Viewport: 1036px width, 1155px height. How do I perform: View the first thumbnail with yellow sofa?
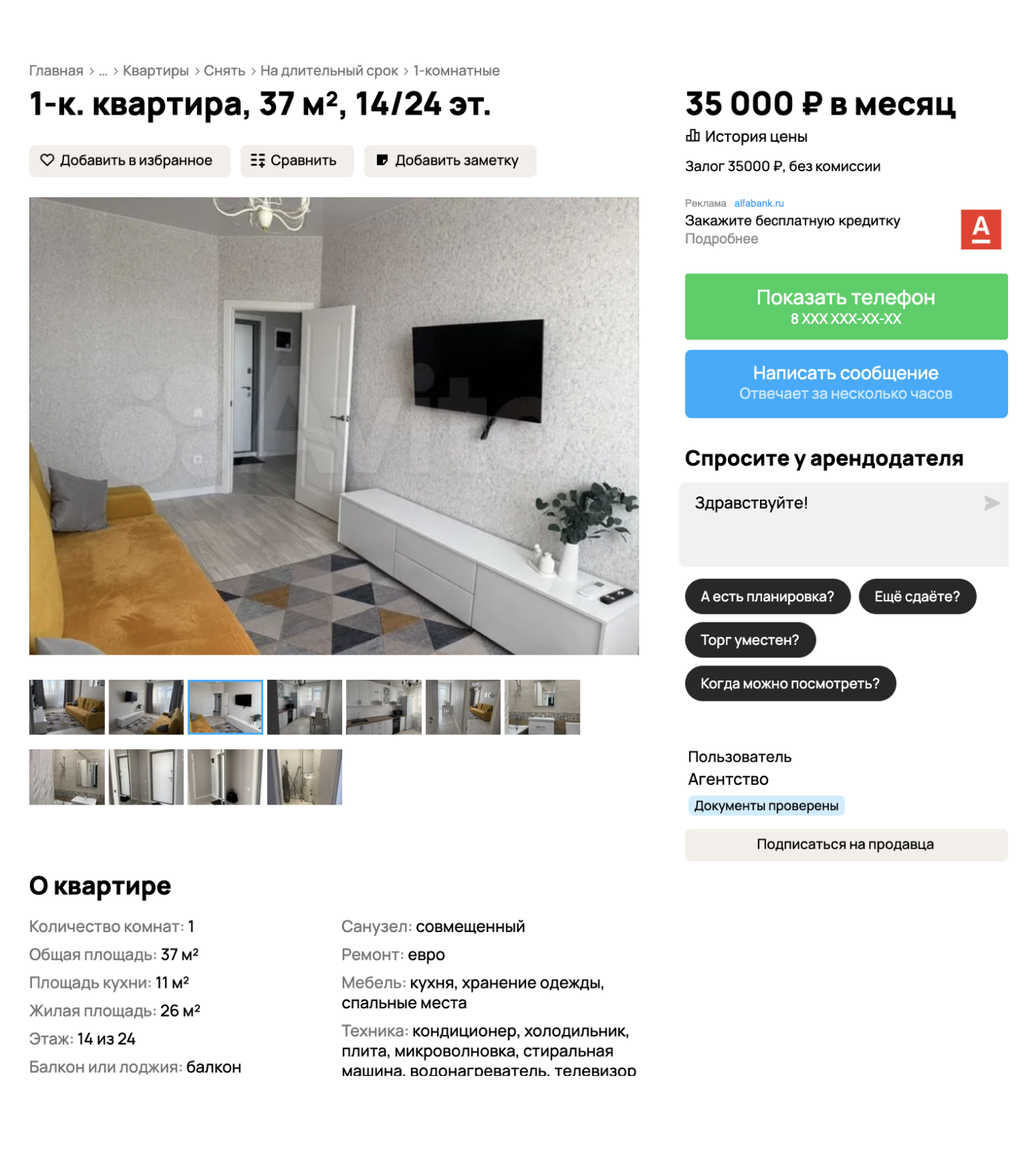(x=67, y=707)
